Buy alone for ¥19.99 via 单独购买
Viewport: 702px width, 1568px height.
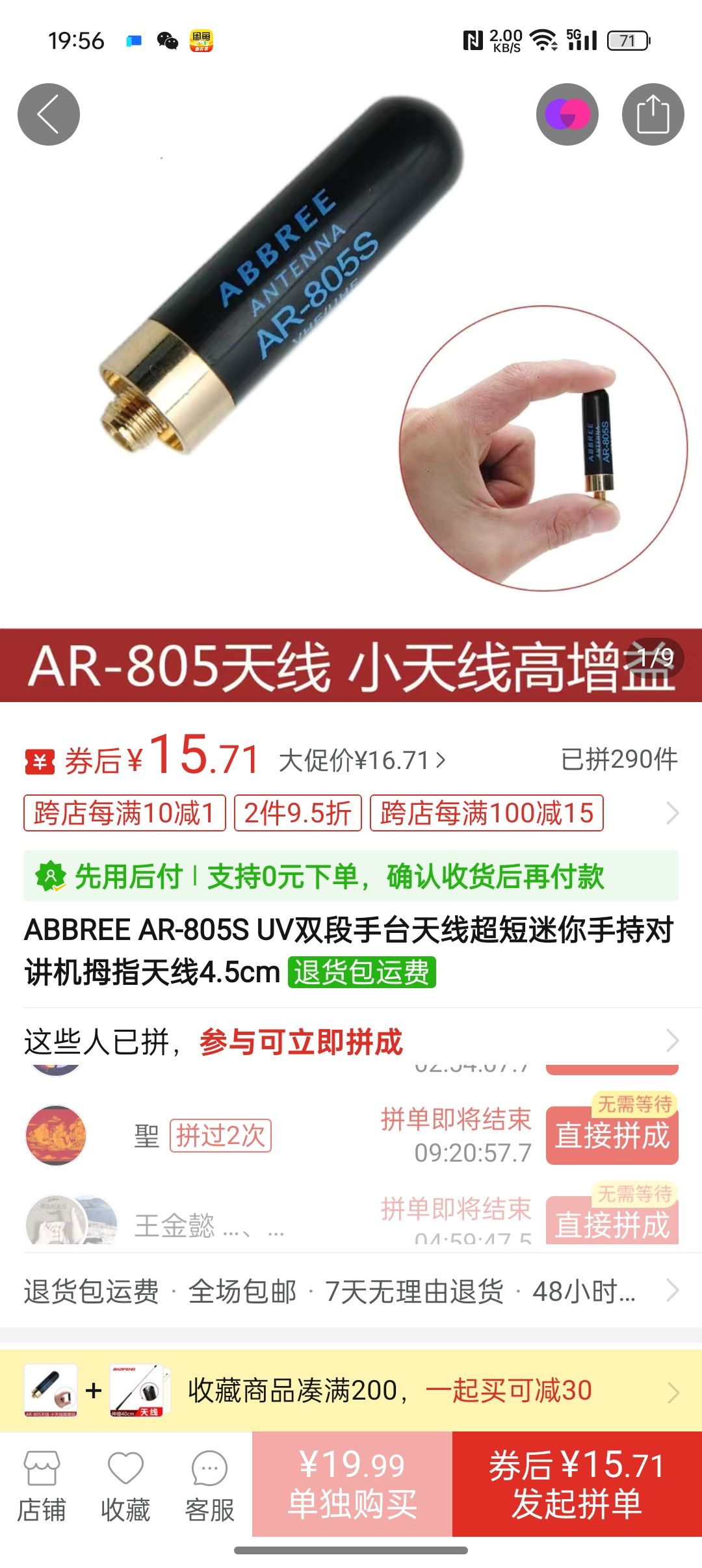coord(352,1485)
